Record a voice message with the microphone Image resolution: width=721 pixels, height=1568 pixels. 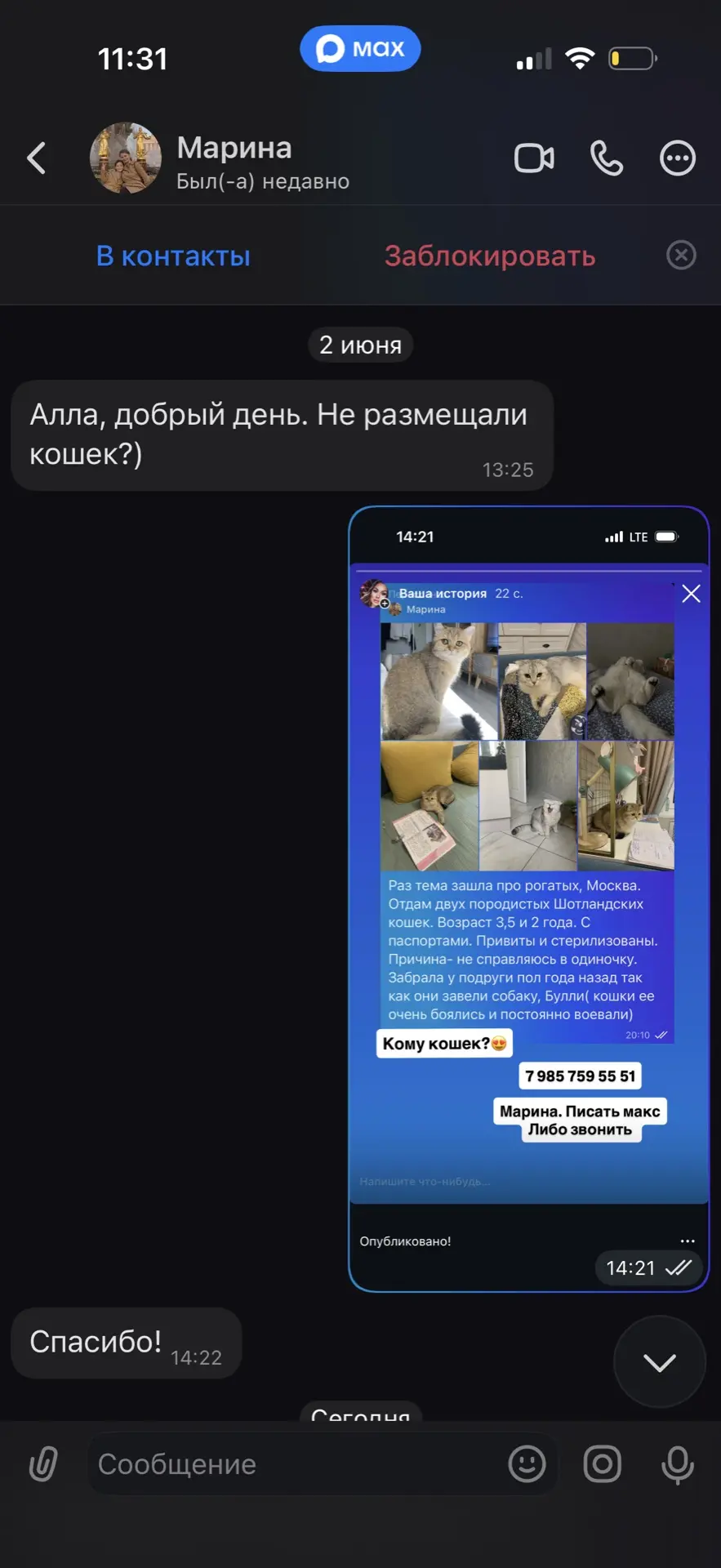coord(678,1464)
